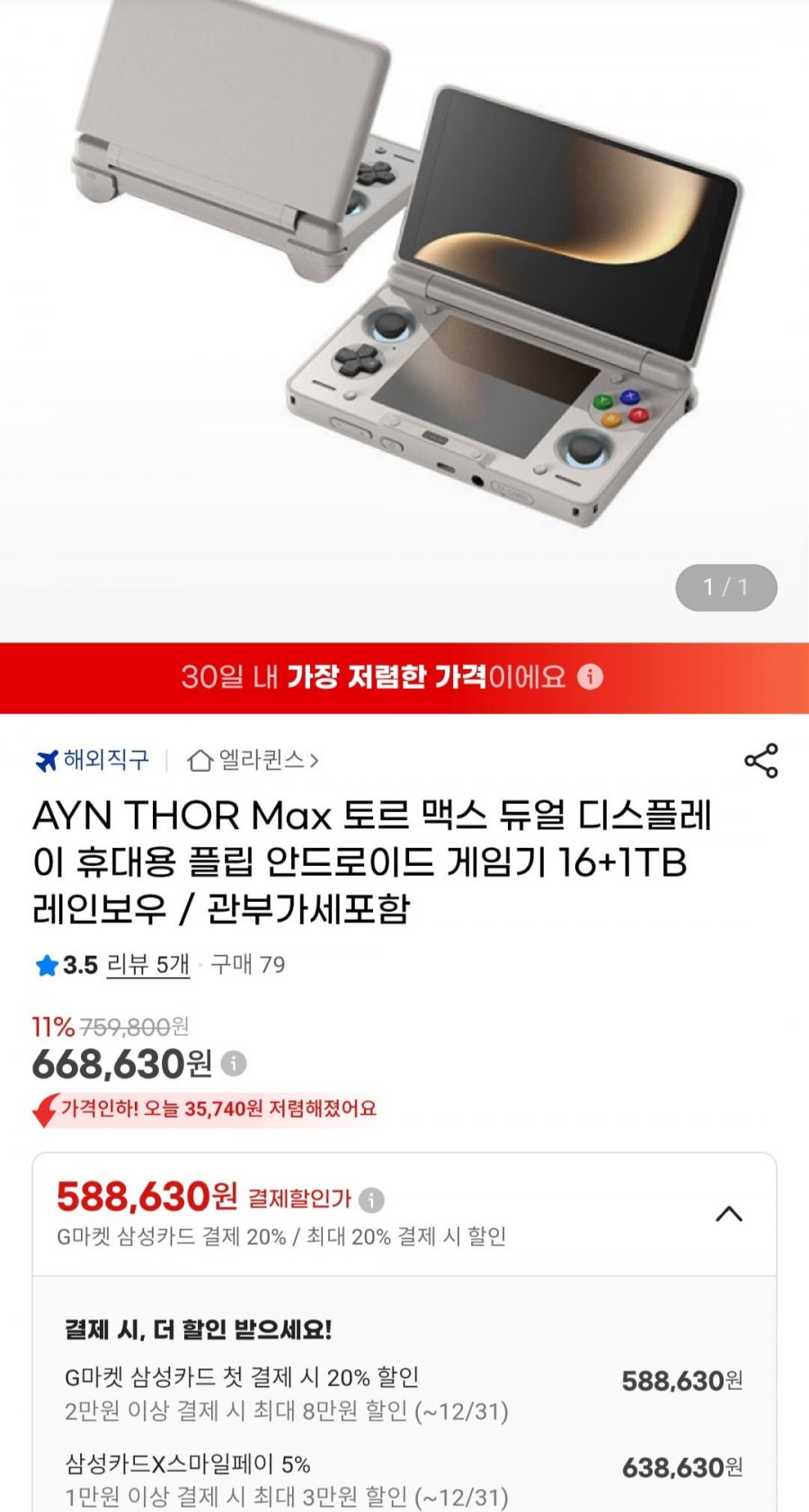
Task: Click the home icon beside 엘라퀸스
Action: [200, 760]
